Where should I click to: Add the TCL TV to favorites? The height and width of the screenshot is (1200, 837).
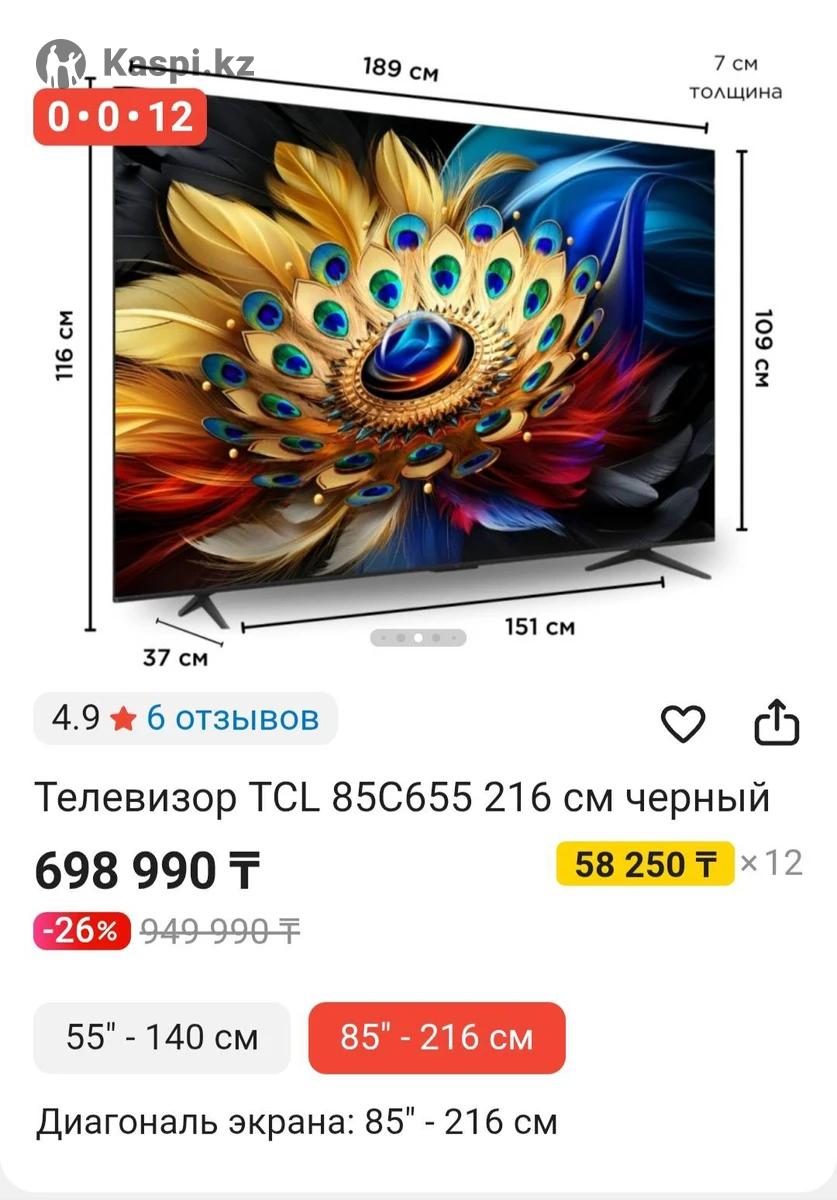pyautogui.click(x=684, y=722)
